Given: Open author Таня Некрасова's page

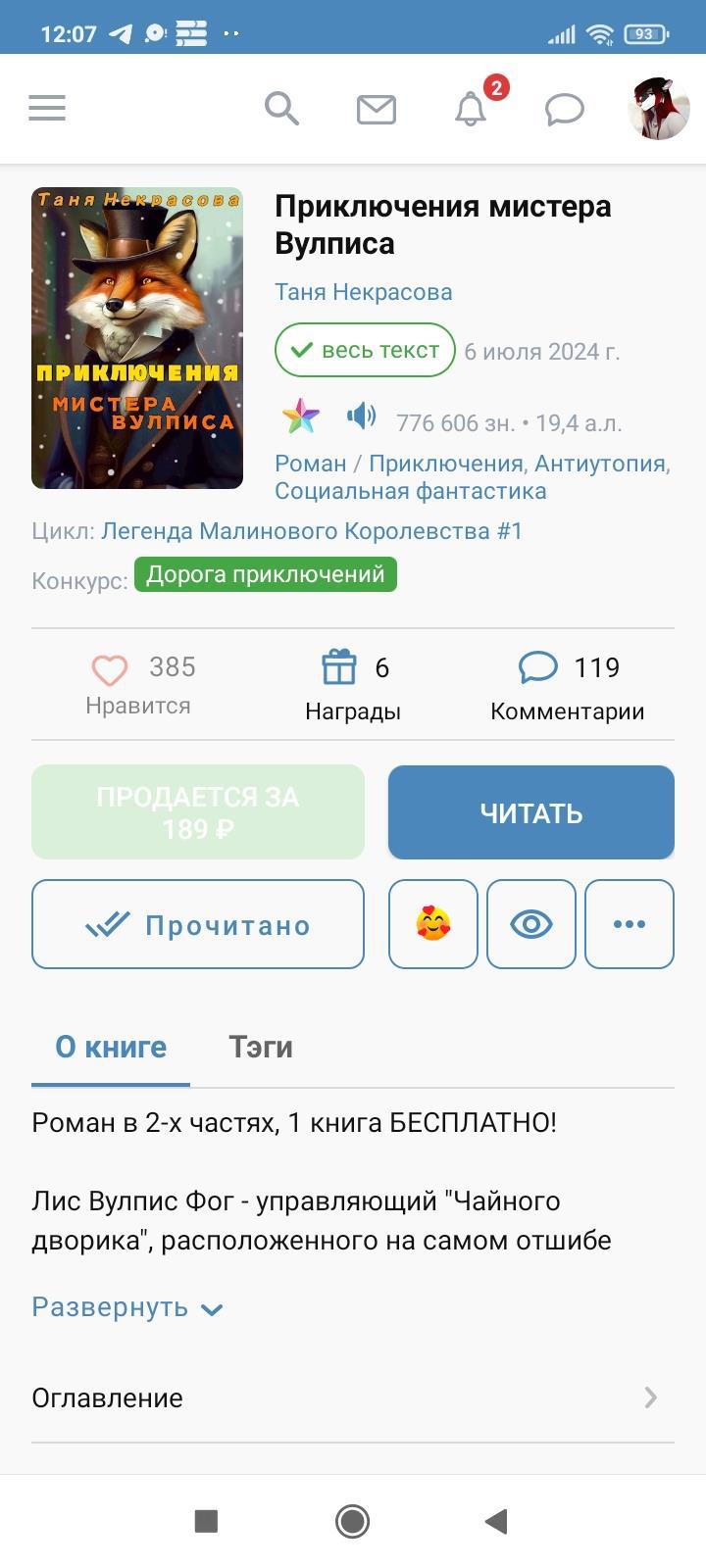Looking at the screenshot, I should pyautogui.click(x=363, y=292).
